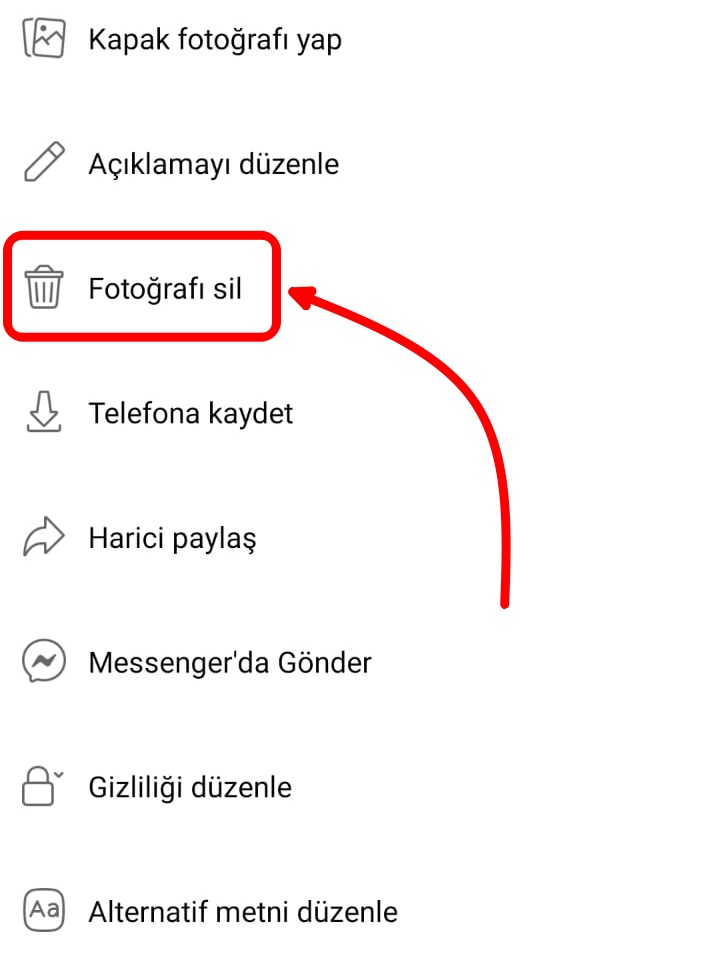Tap Messenger'da Gönder
720x980 pixels.
[x=229, y=662]
